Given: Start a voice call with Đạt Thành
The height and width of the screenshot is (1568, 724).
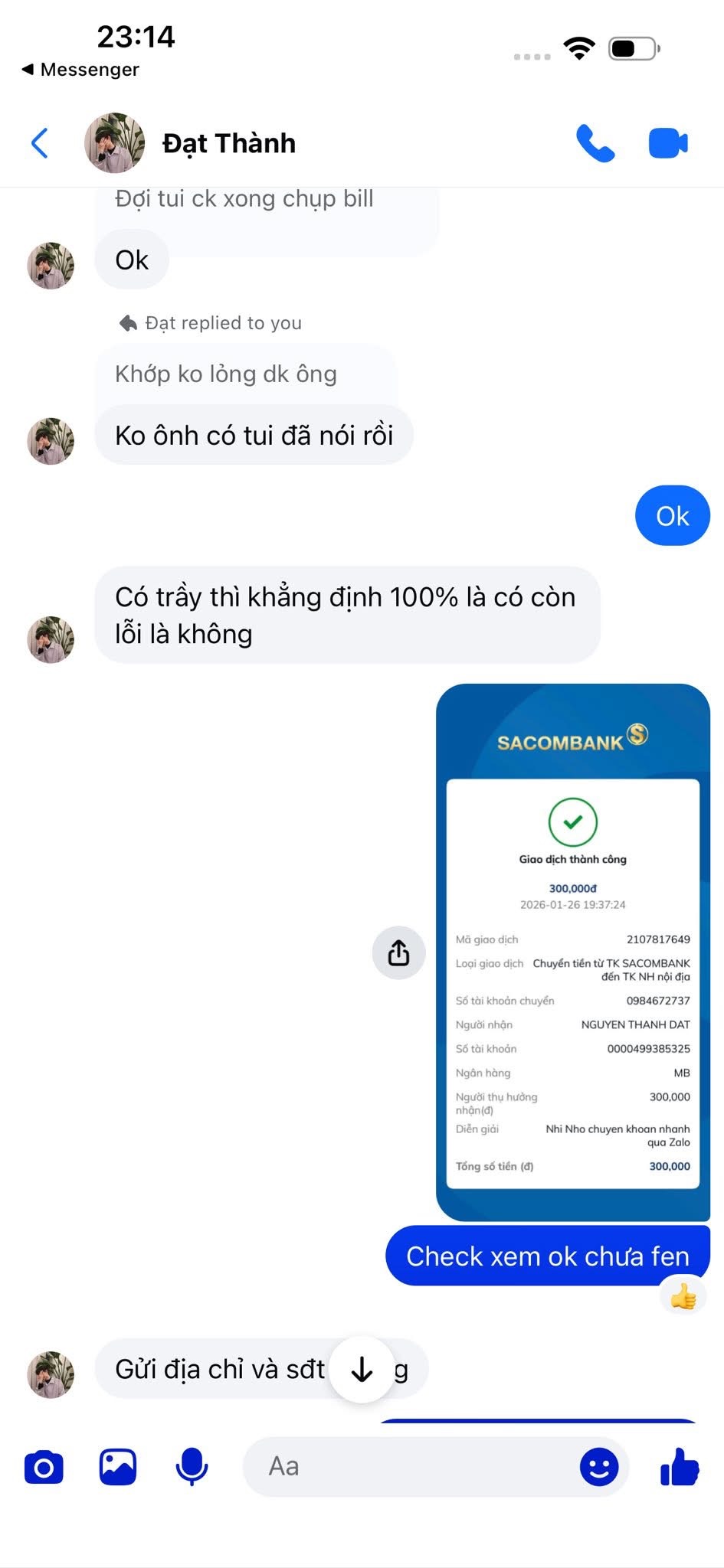Looking at the screenshot, I should click(x=595, y=143).
